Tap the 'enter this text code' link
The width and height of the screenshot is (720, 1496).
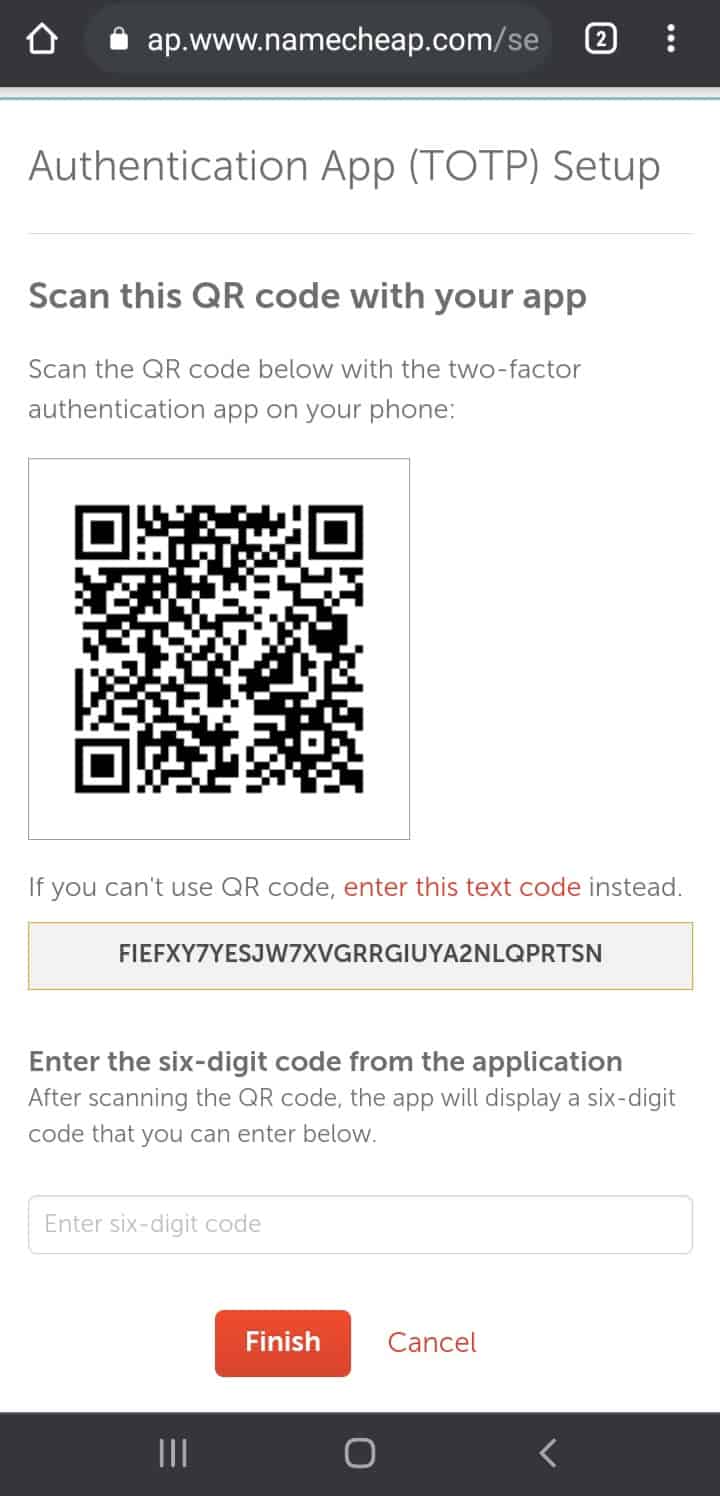[462, 887]
